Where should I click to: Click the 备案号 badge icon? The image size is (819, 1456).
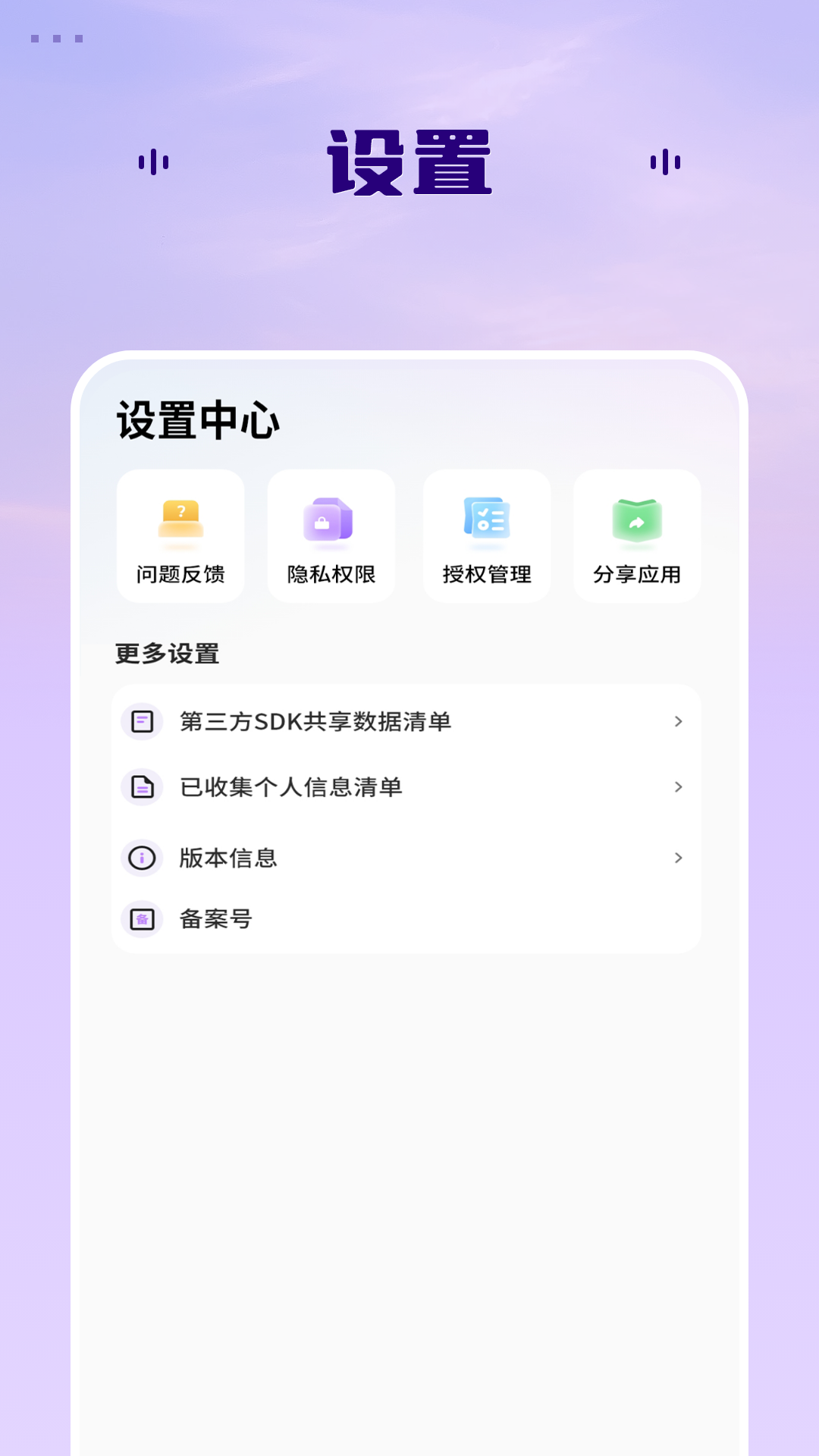[142, 919]
